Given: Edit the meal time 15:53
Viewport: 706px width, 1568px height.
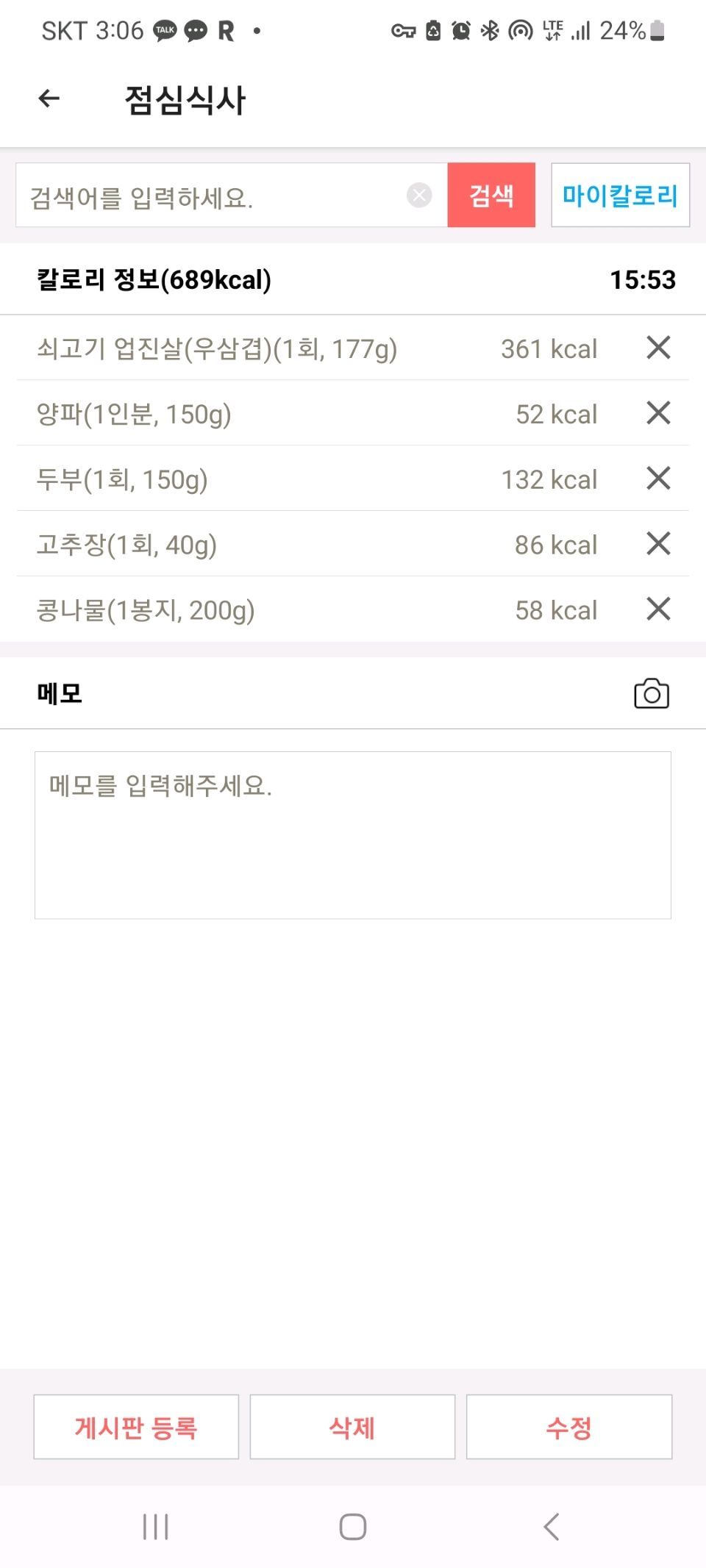Looking at the screenshot, I should coord(642,280).
